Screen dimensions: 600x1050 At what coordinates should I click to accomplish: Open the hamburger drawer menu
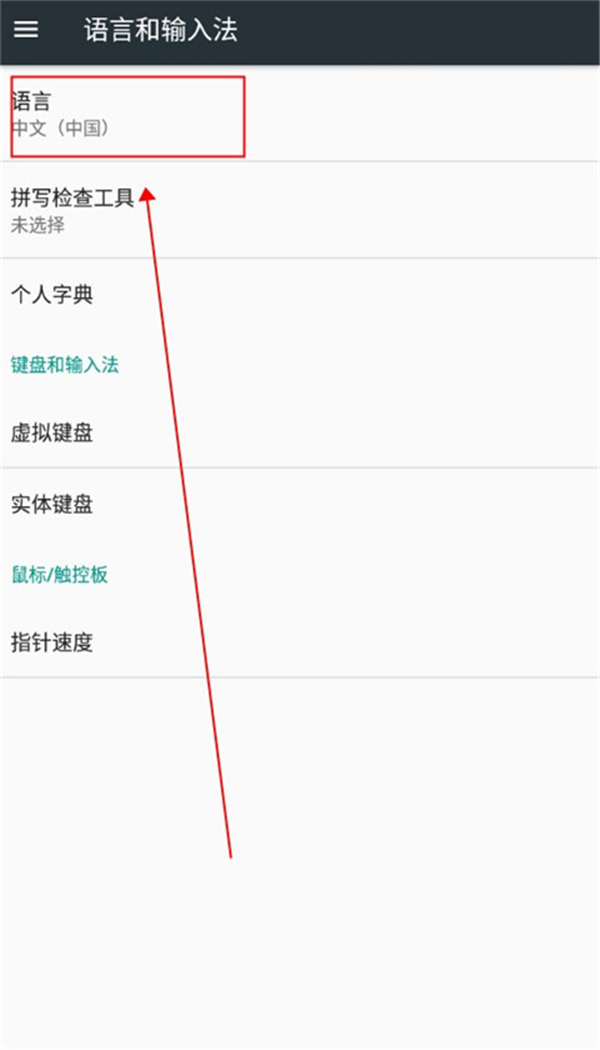[x=26, y=30]
